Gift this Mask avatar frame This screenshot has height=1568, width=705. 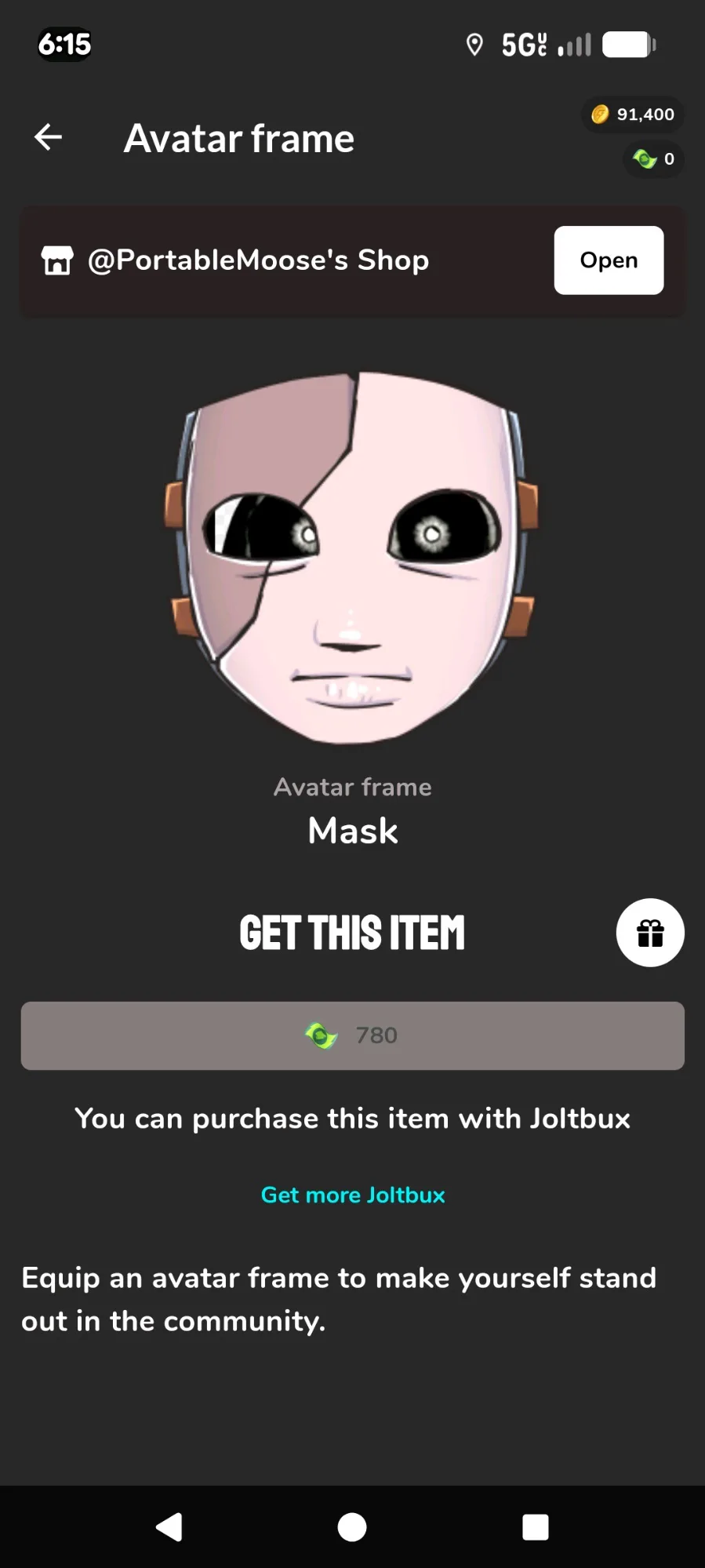(649, 933)
